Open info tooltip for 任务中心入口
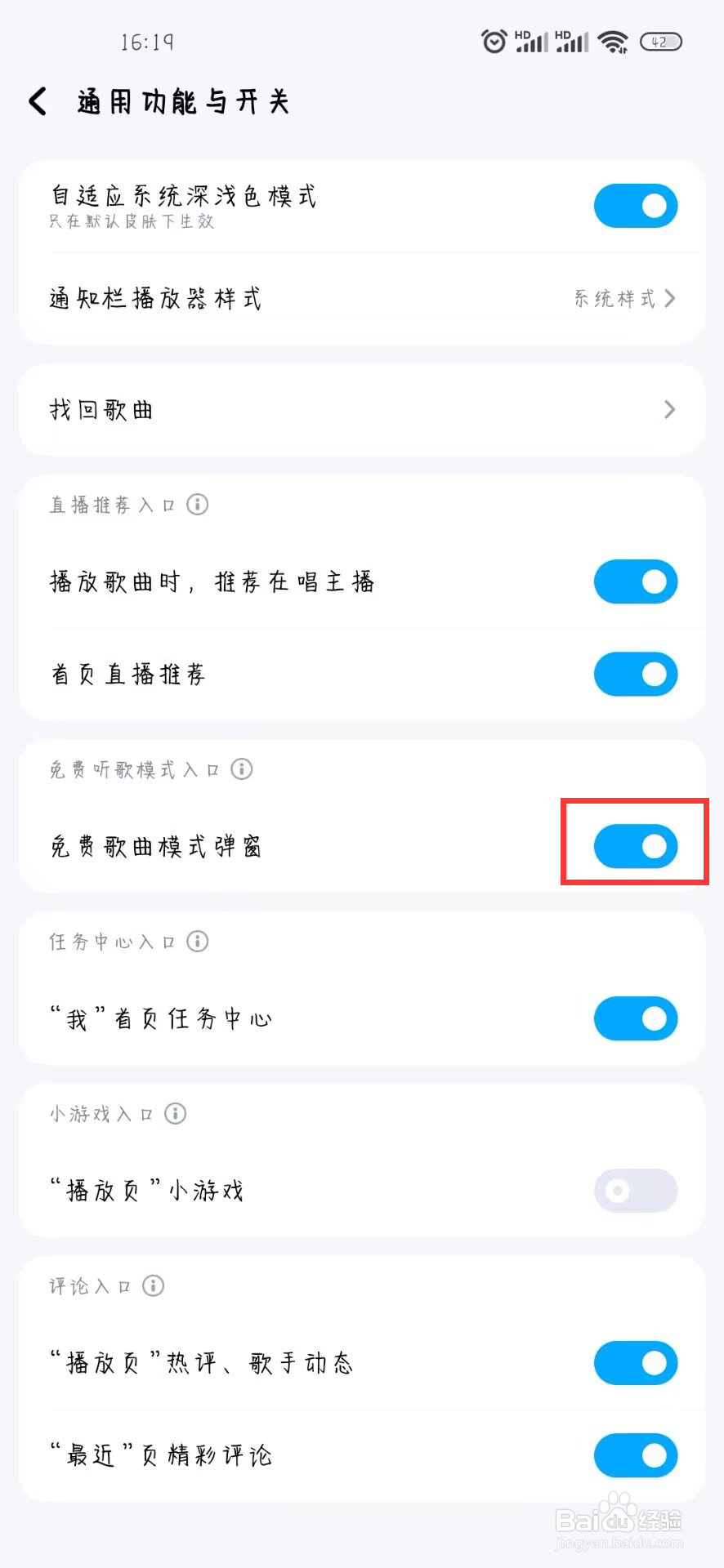724x1568 pixels. 196,941
